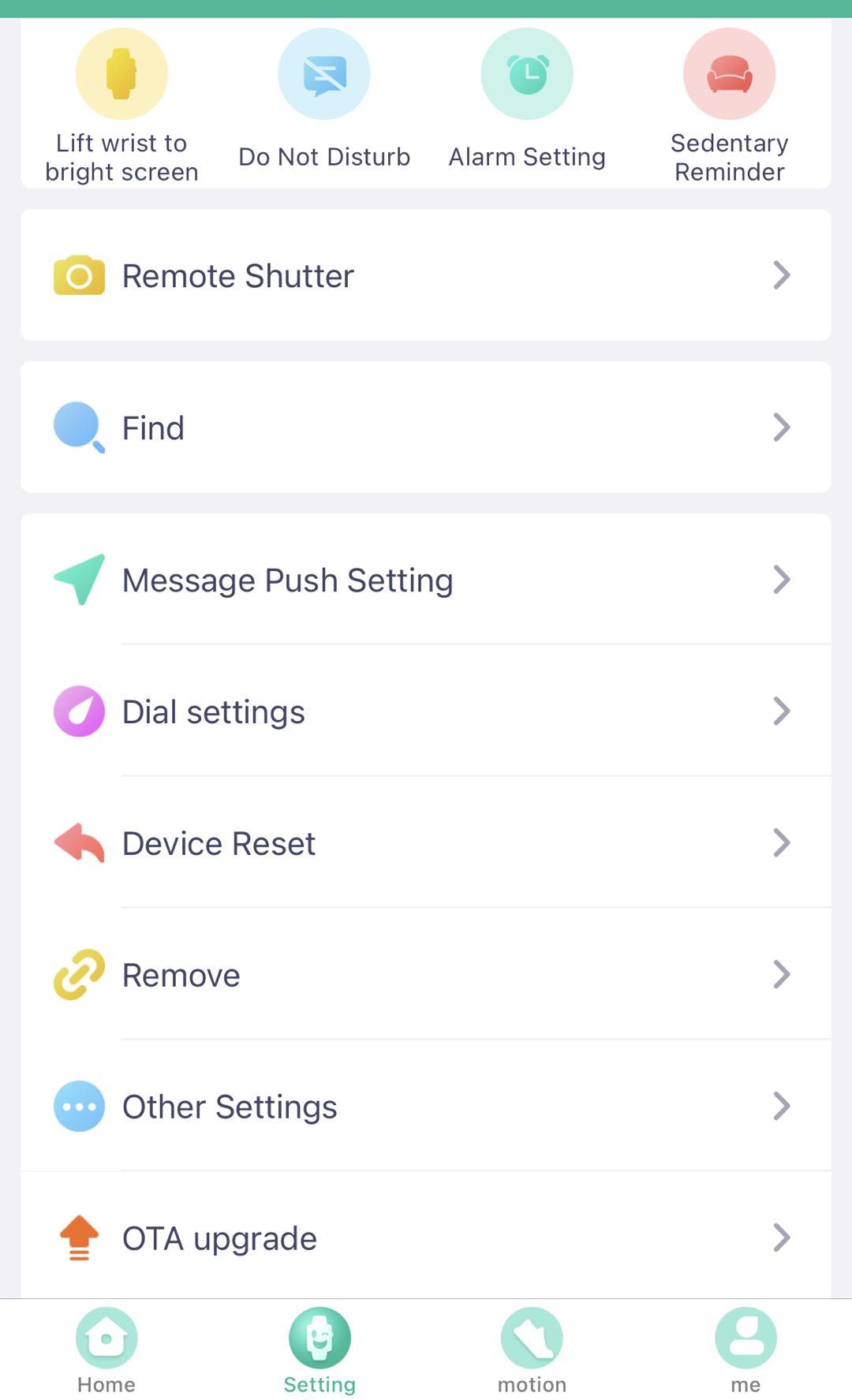Open Sedentary Reminder

pos(730,106)
